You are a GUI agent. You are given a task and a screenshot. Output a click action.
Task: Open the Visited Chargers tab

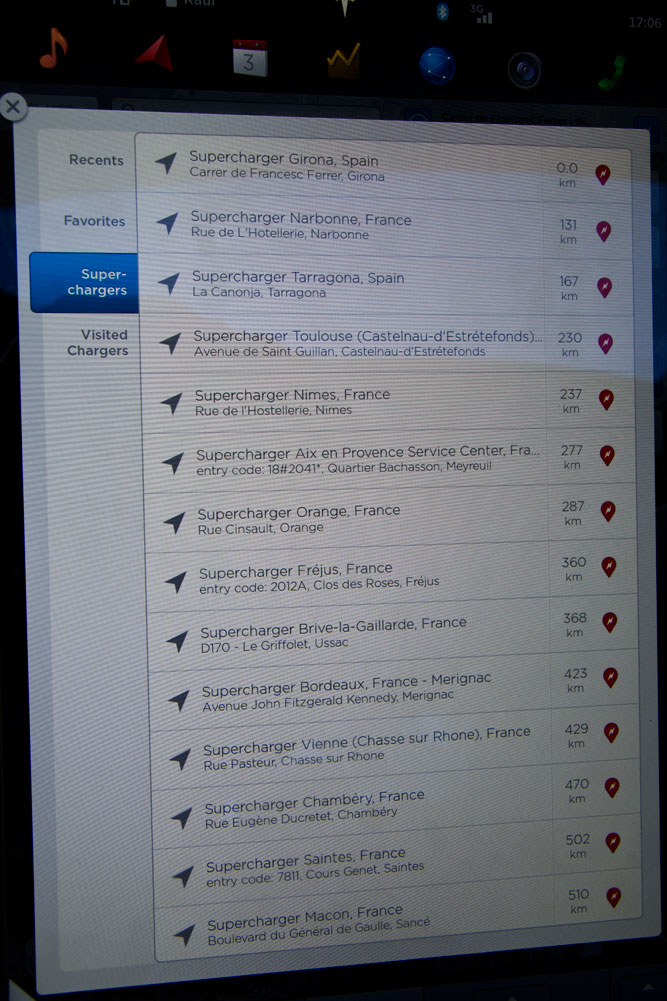click(97, 342)
